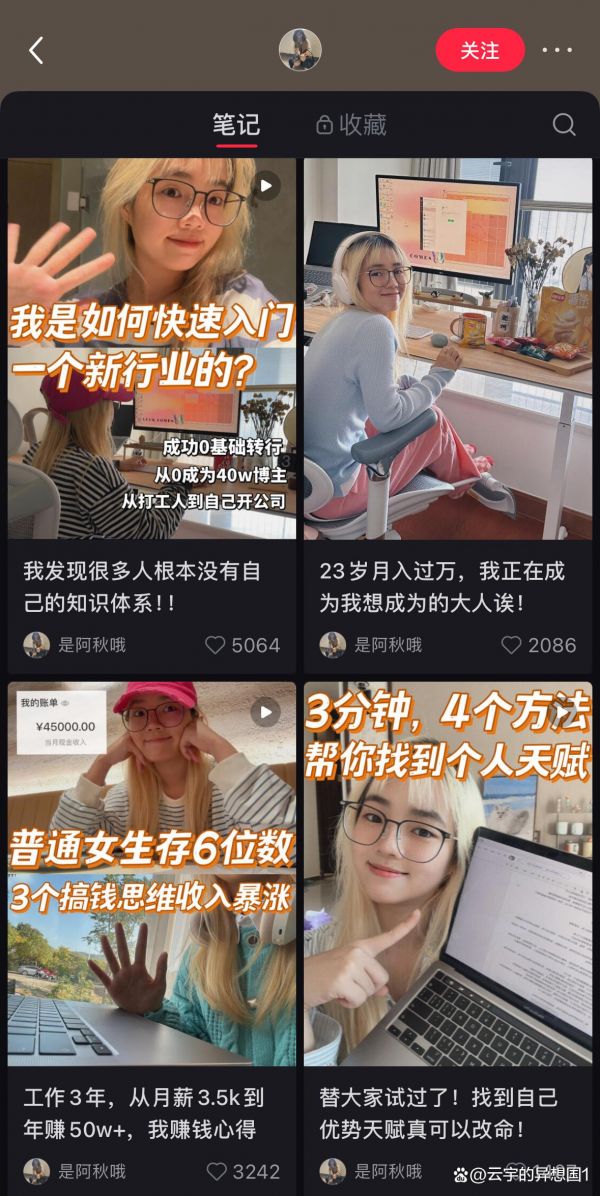Search this user's notes

point(564,124)
